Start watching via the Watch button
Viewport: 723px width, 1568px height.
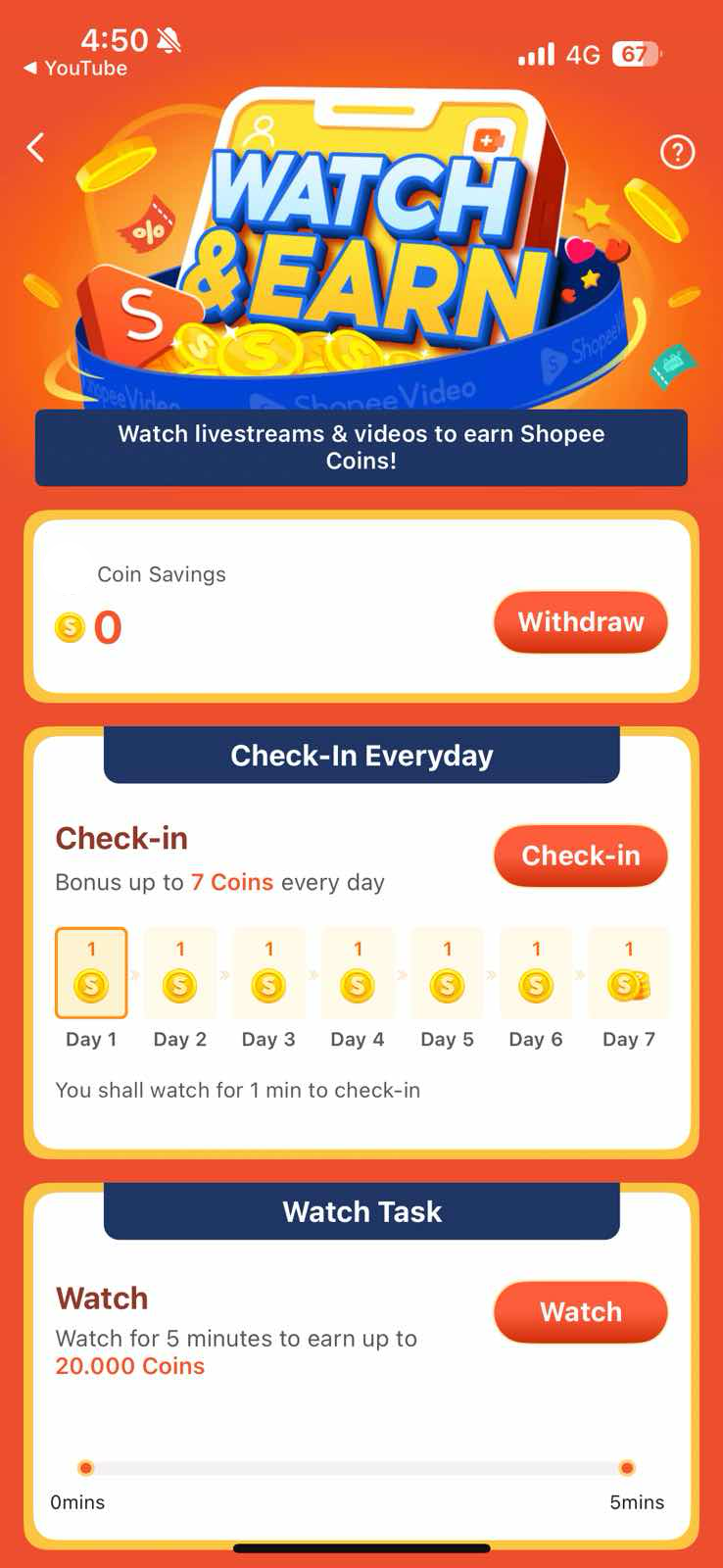point(580,1311)
